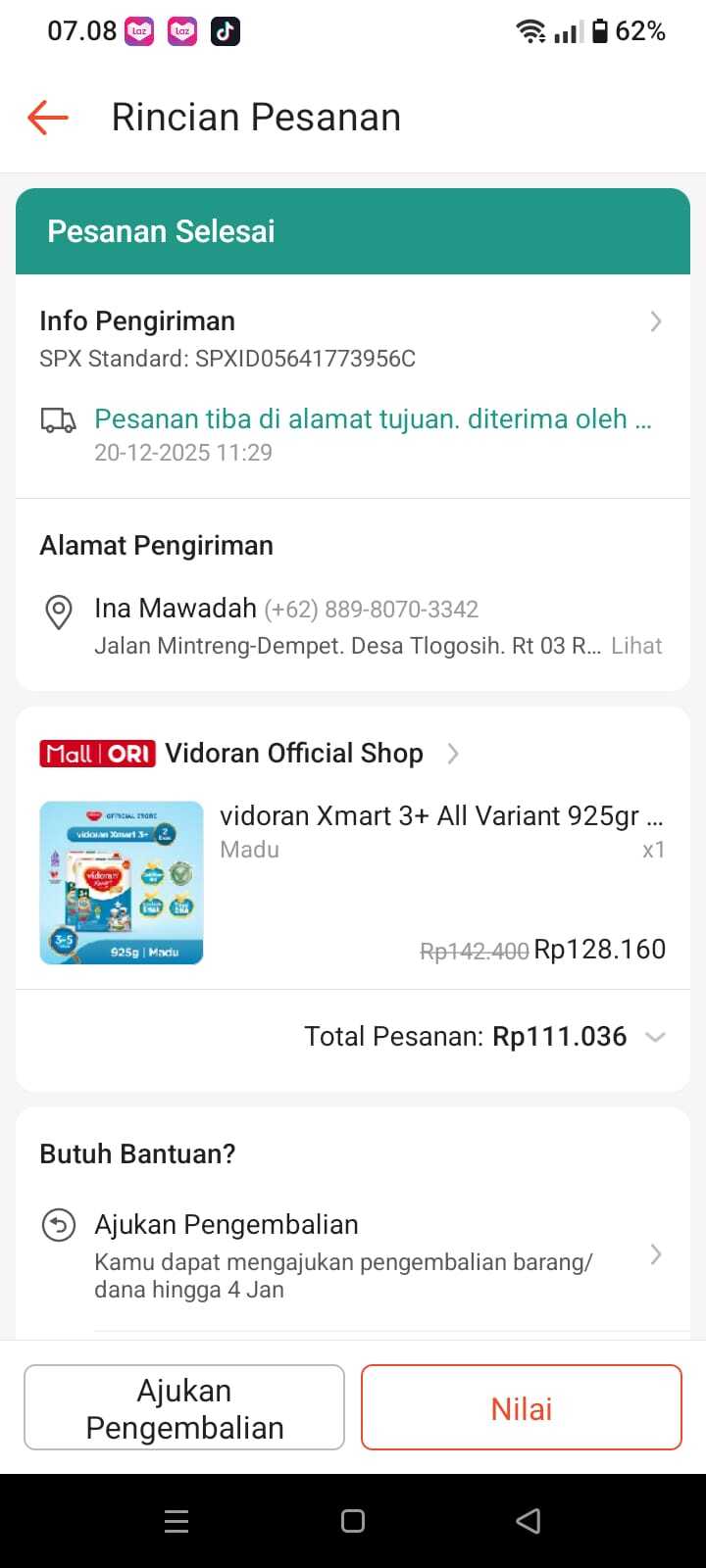Tap Lihat to view full address

click(636, 646)
